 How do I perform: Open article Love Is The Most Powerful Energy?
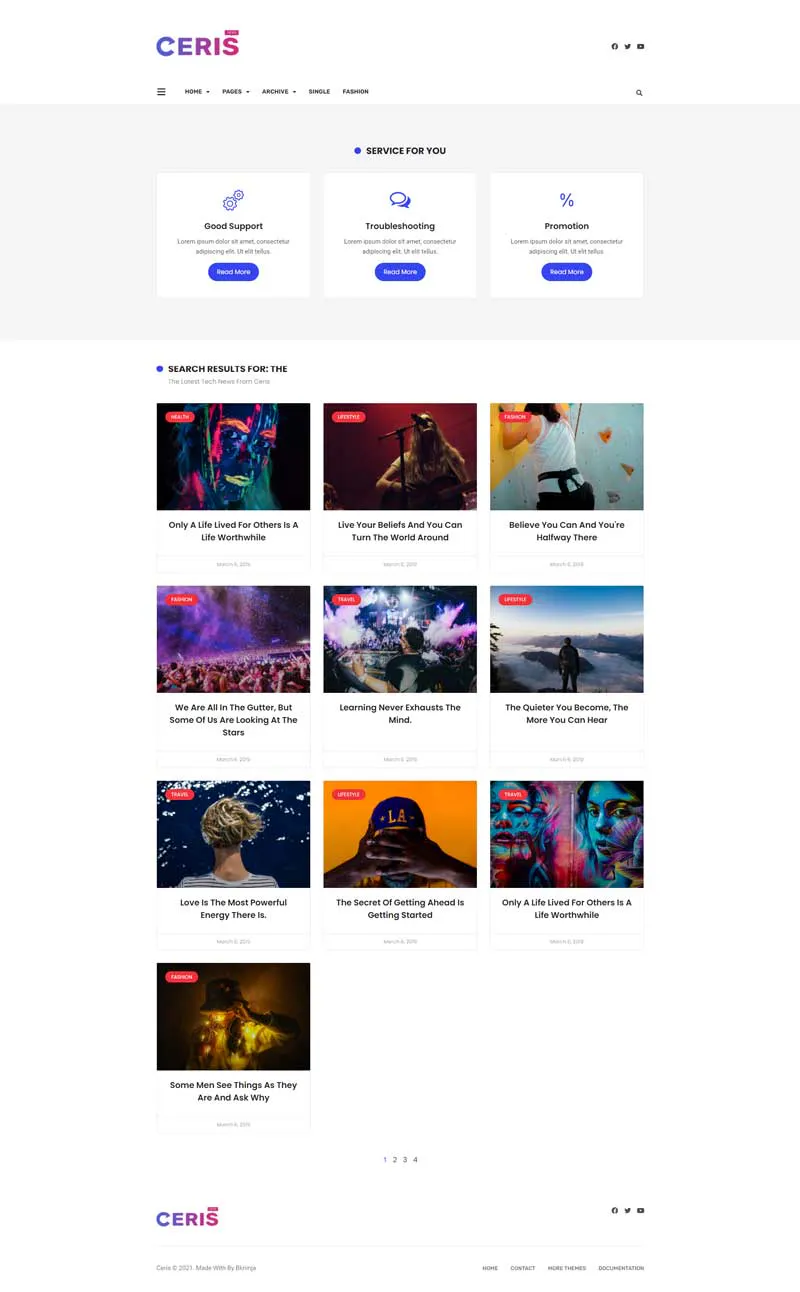click(233, 908)
